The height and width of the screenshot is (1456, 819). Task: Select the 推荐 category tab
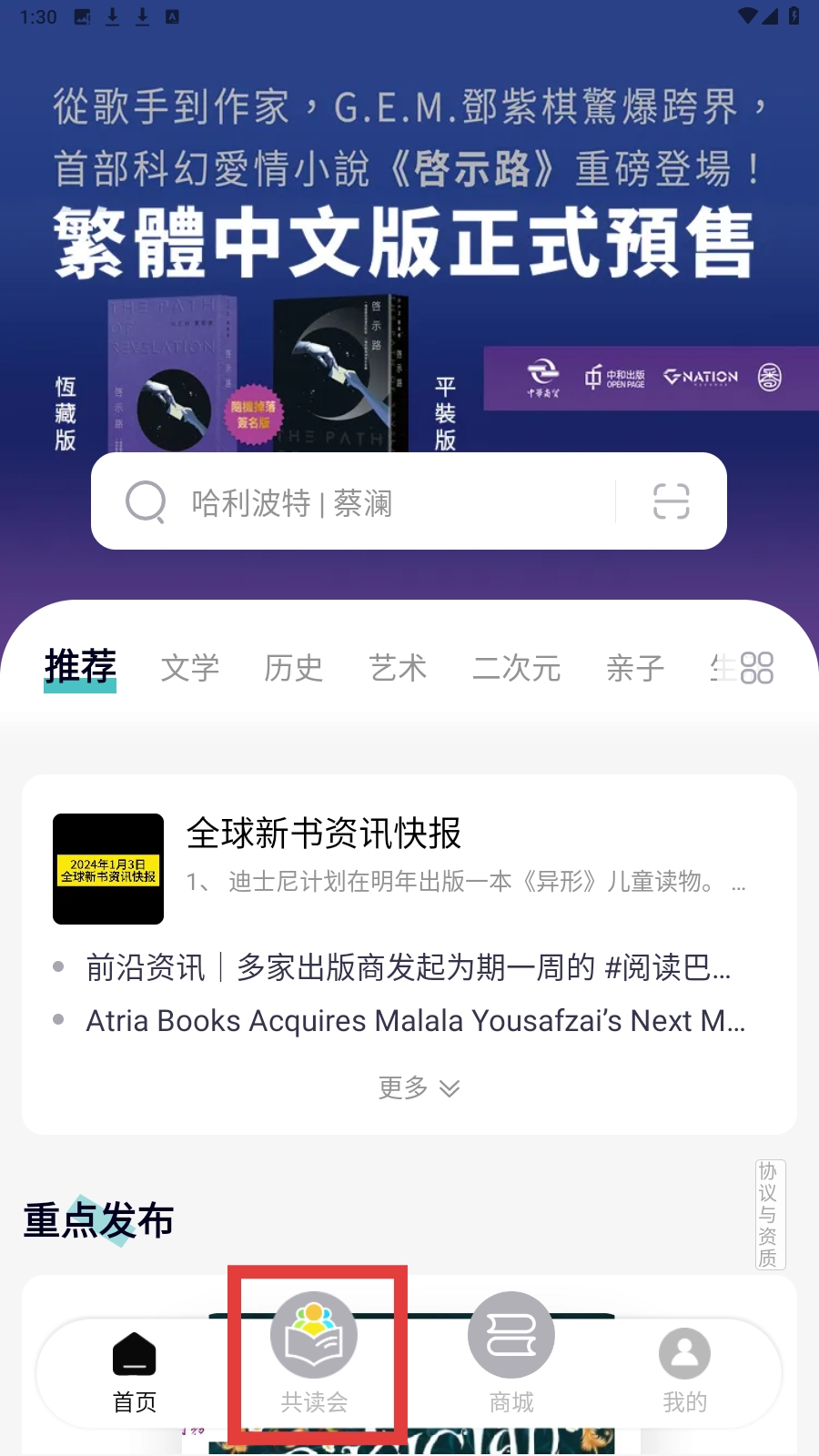click(x=80, y=668)
